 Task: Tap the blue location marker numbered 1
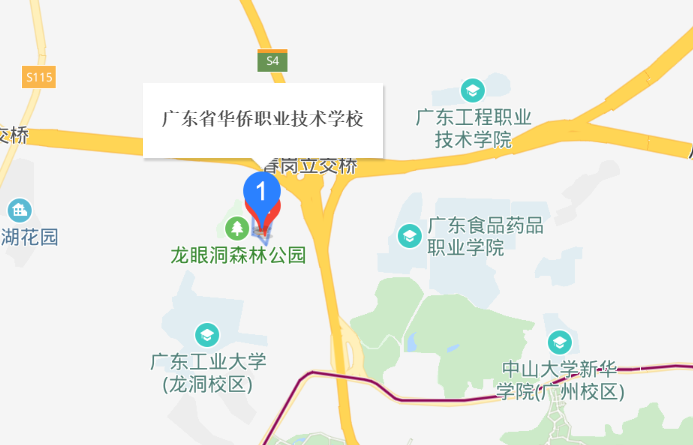[x=261, y=191]
